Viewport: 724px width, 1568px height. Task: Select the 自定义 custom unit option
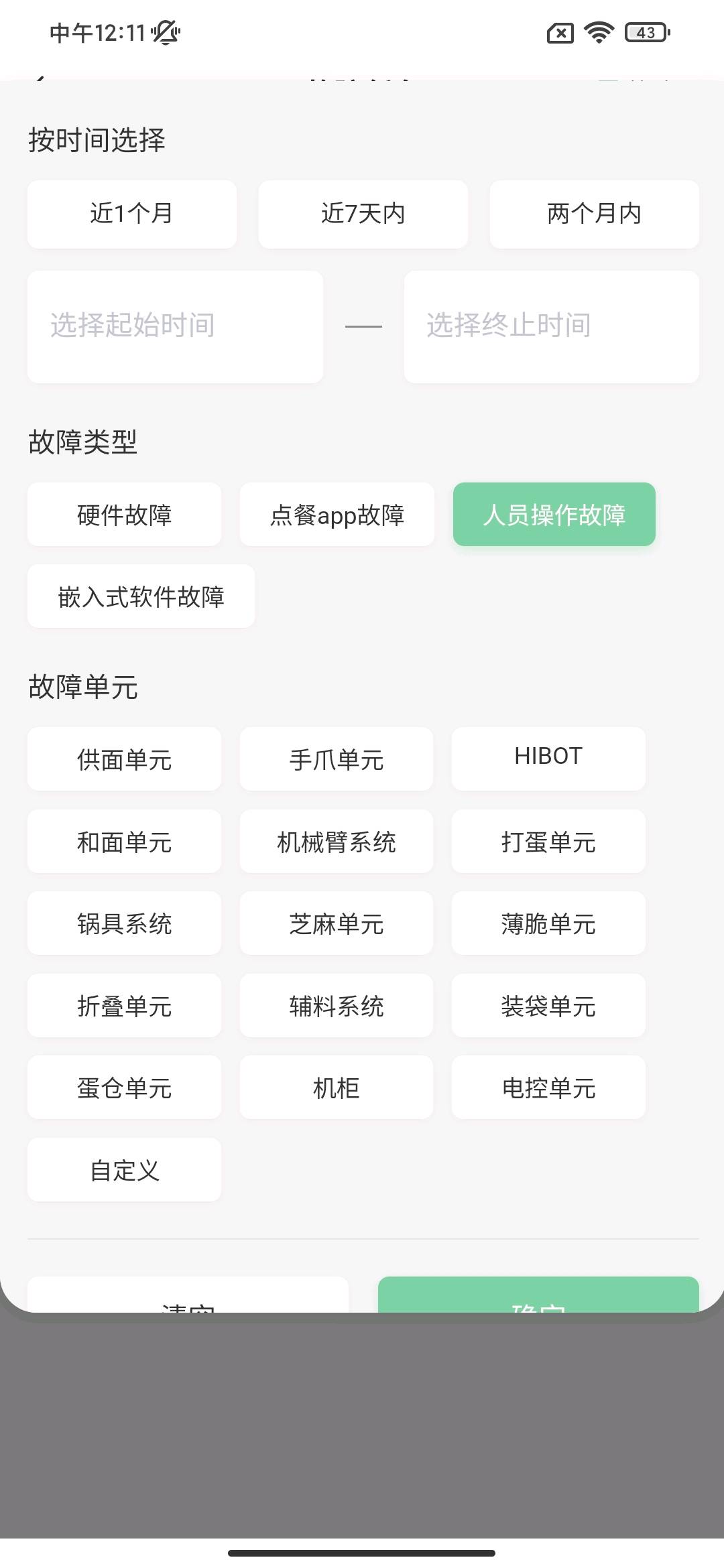point(124,1170)
